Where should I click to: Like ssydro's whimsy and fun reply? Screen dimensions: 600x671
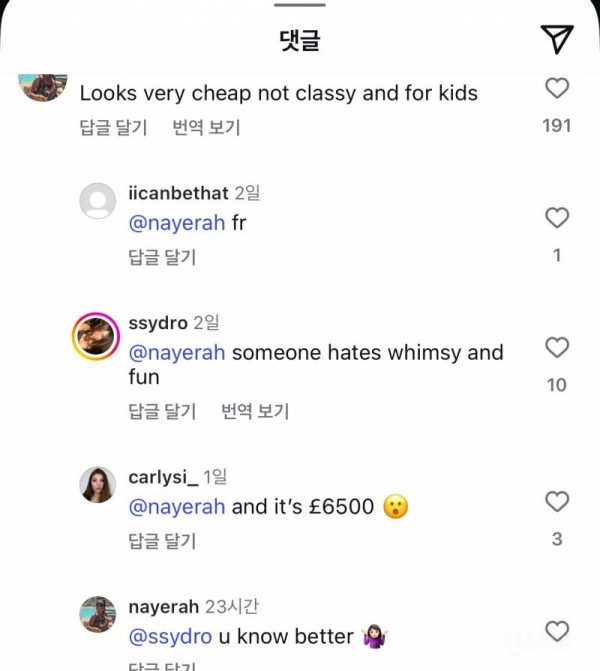(557, 347)
